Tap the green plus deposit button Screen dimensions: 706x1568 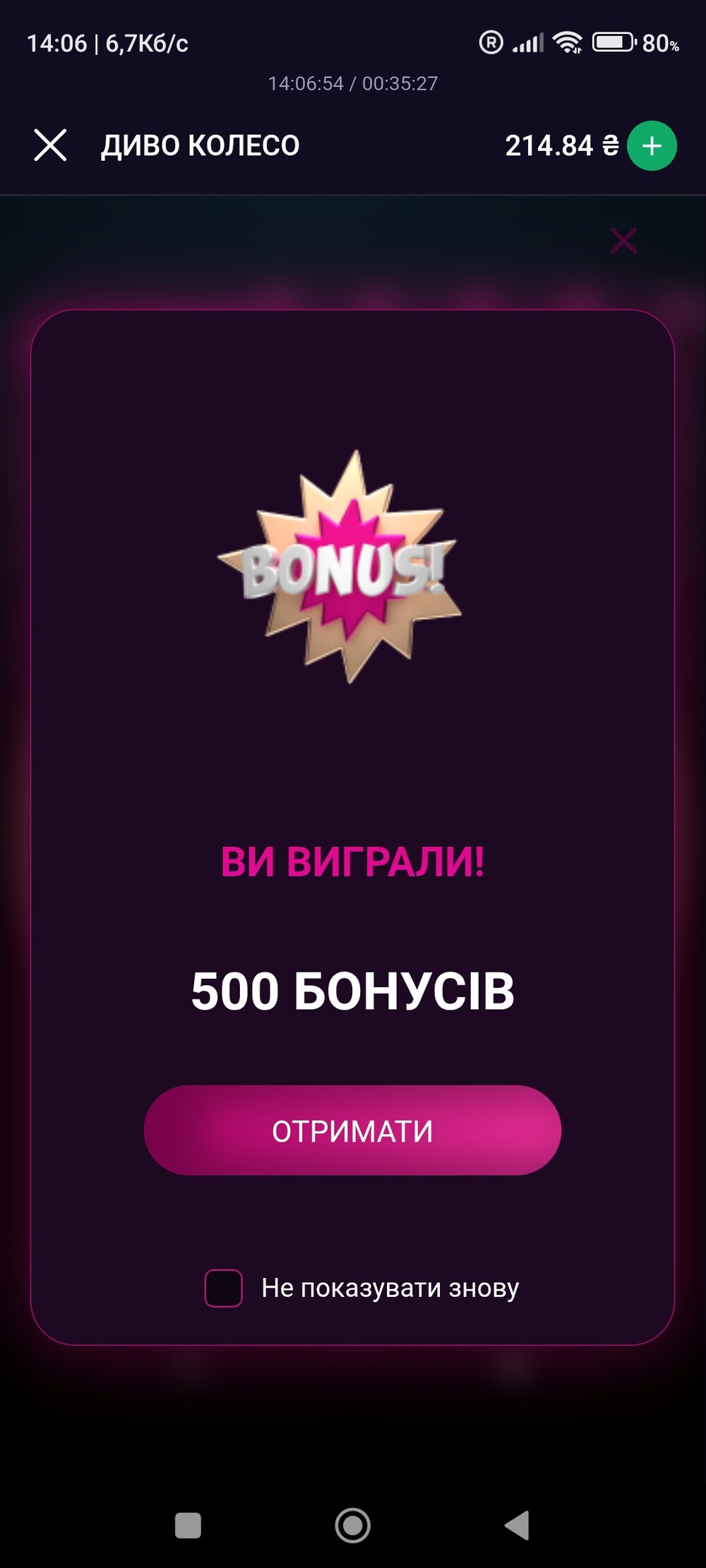652,146
